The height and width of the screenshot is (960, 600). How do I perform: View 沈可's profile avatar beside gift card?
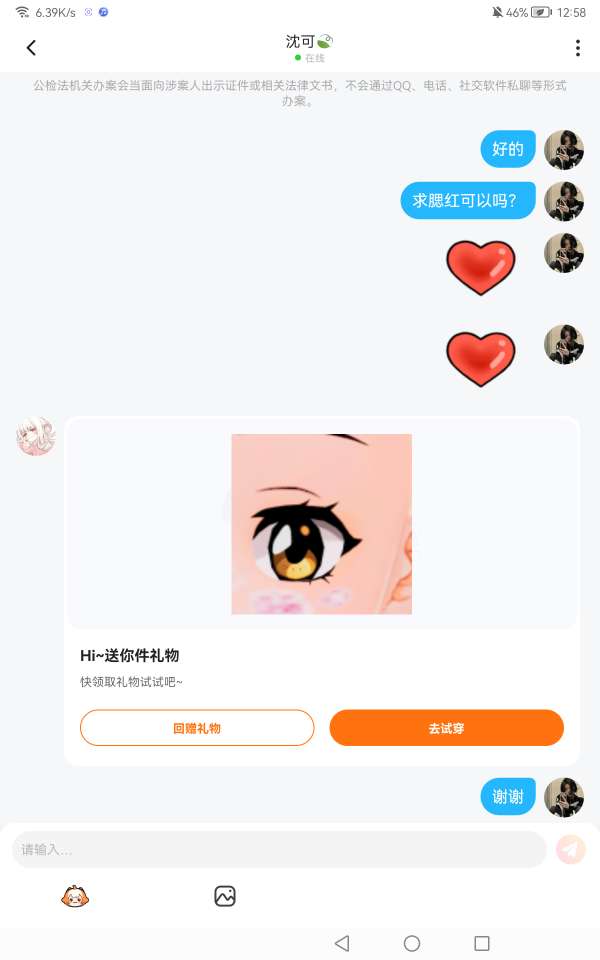35,437
